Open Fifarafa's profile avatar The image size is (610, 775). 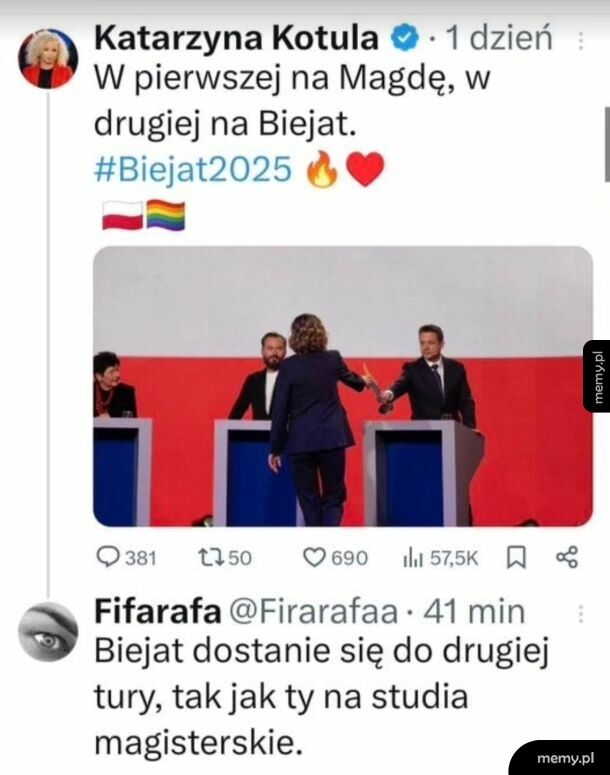point(47,632)
